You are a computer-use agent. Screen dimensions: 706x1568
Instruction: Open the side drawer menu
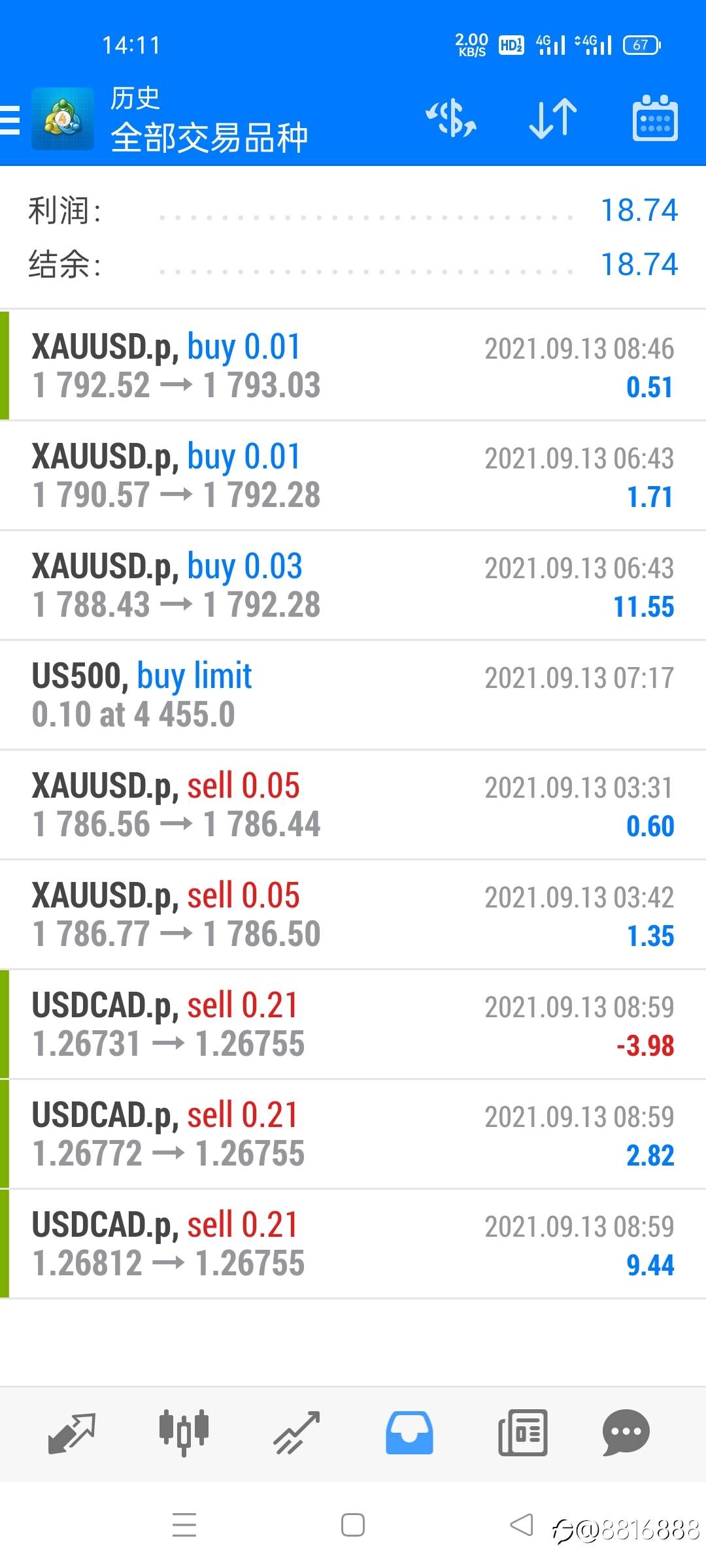[12, 120]
